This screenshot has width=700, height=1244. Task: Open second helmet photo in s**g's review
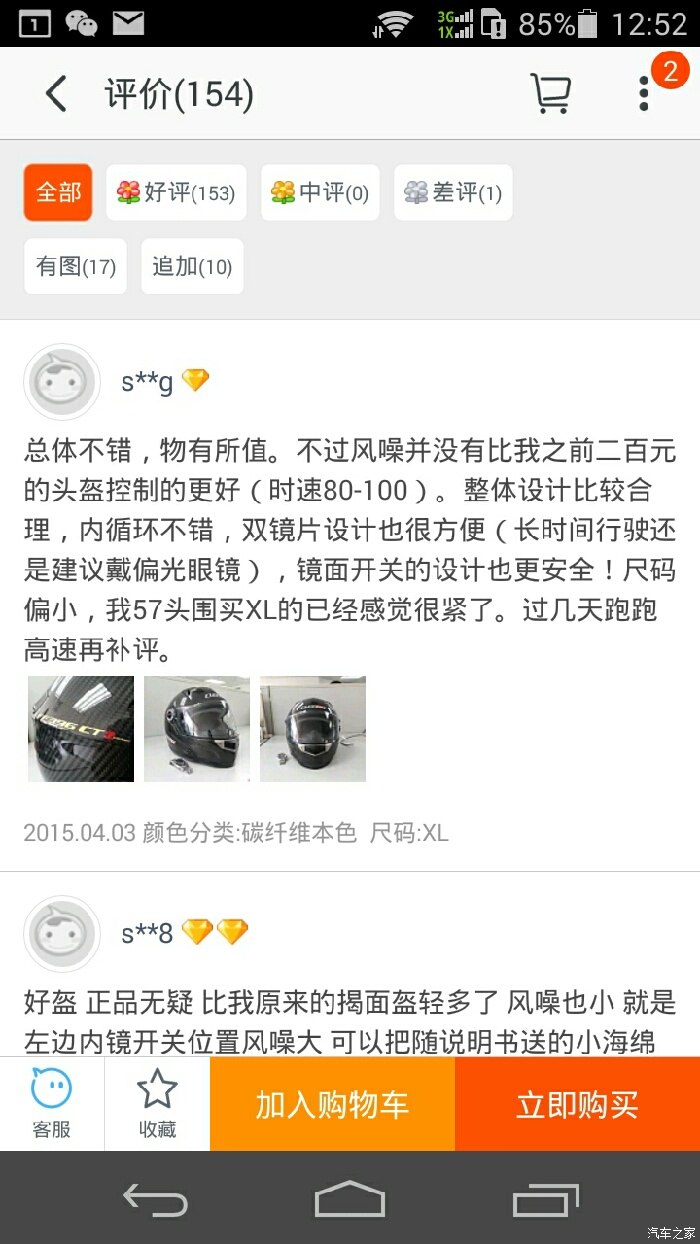coord(197,729)
